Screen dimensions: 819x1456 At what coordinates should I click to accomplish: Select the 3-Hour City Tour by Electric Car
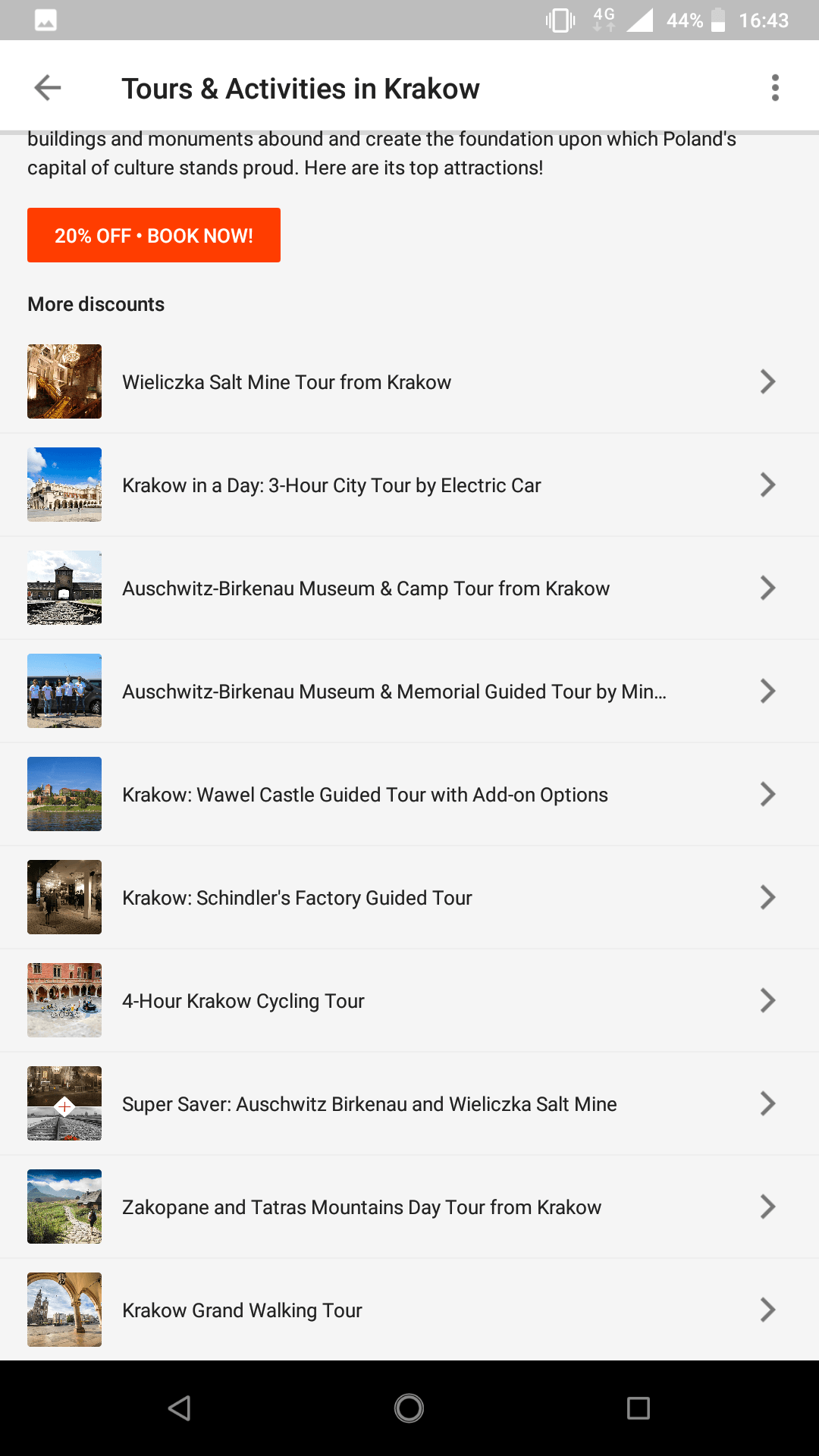click(409, 485)
